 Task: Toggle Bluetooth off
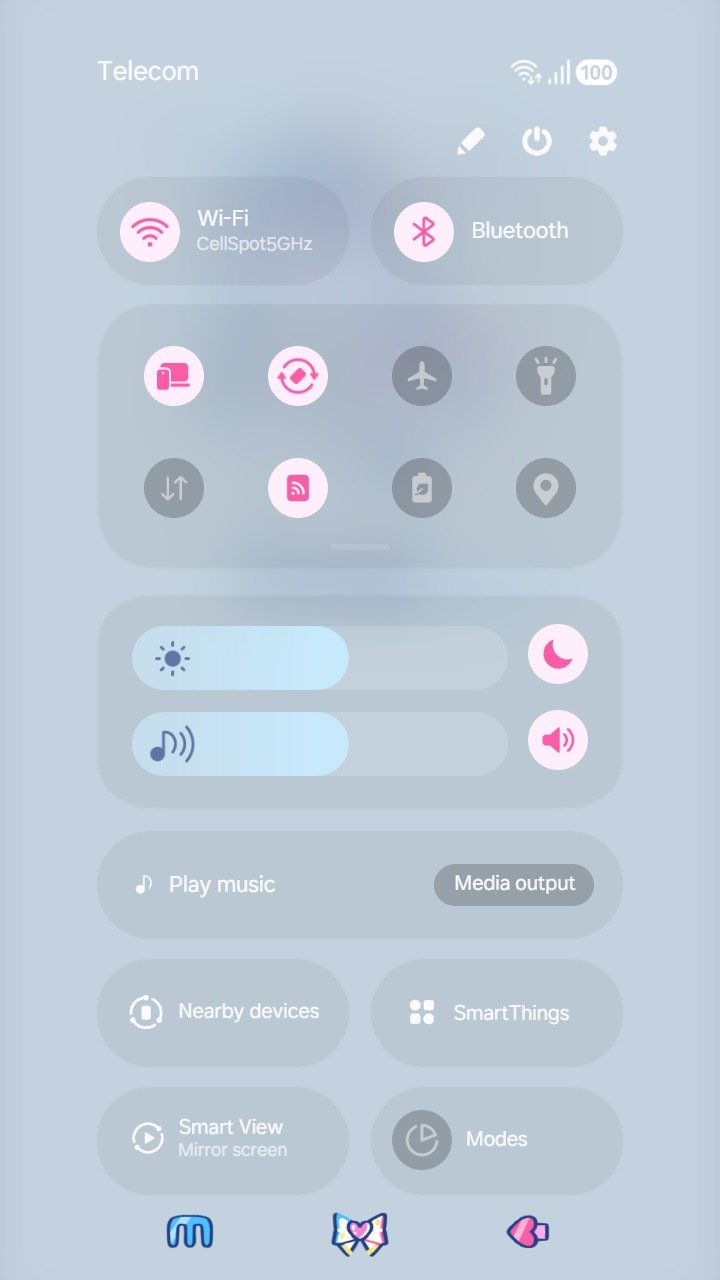(424, 231)
